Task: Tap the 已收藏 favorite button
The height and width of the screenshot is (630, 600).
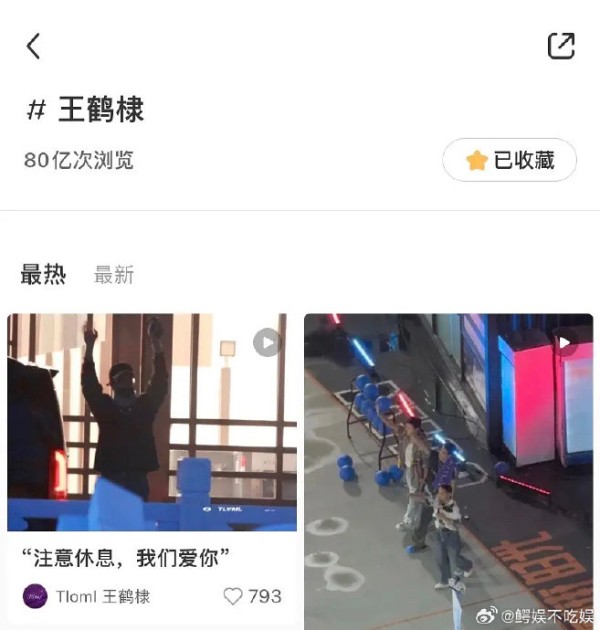Action: (509, 160)
